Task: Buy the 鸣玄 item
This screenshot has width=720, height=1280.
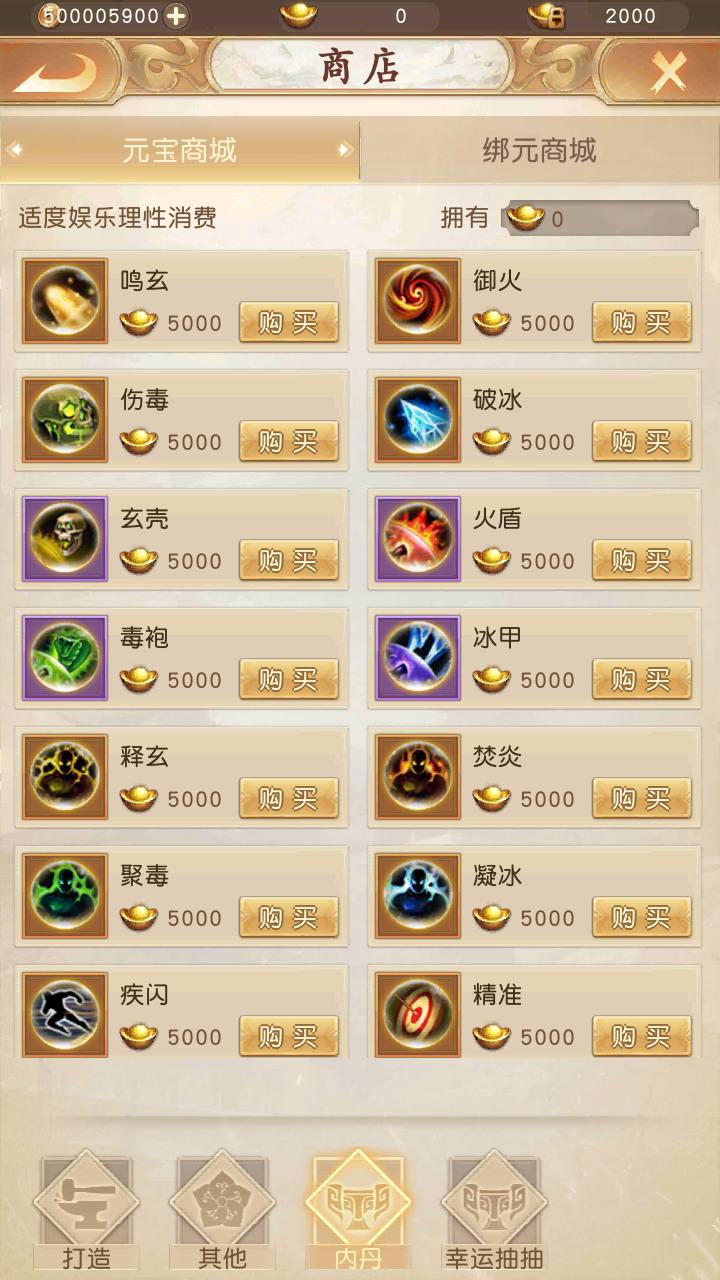Action: point(288,323)
